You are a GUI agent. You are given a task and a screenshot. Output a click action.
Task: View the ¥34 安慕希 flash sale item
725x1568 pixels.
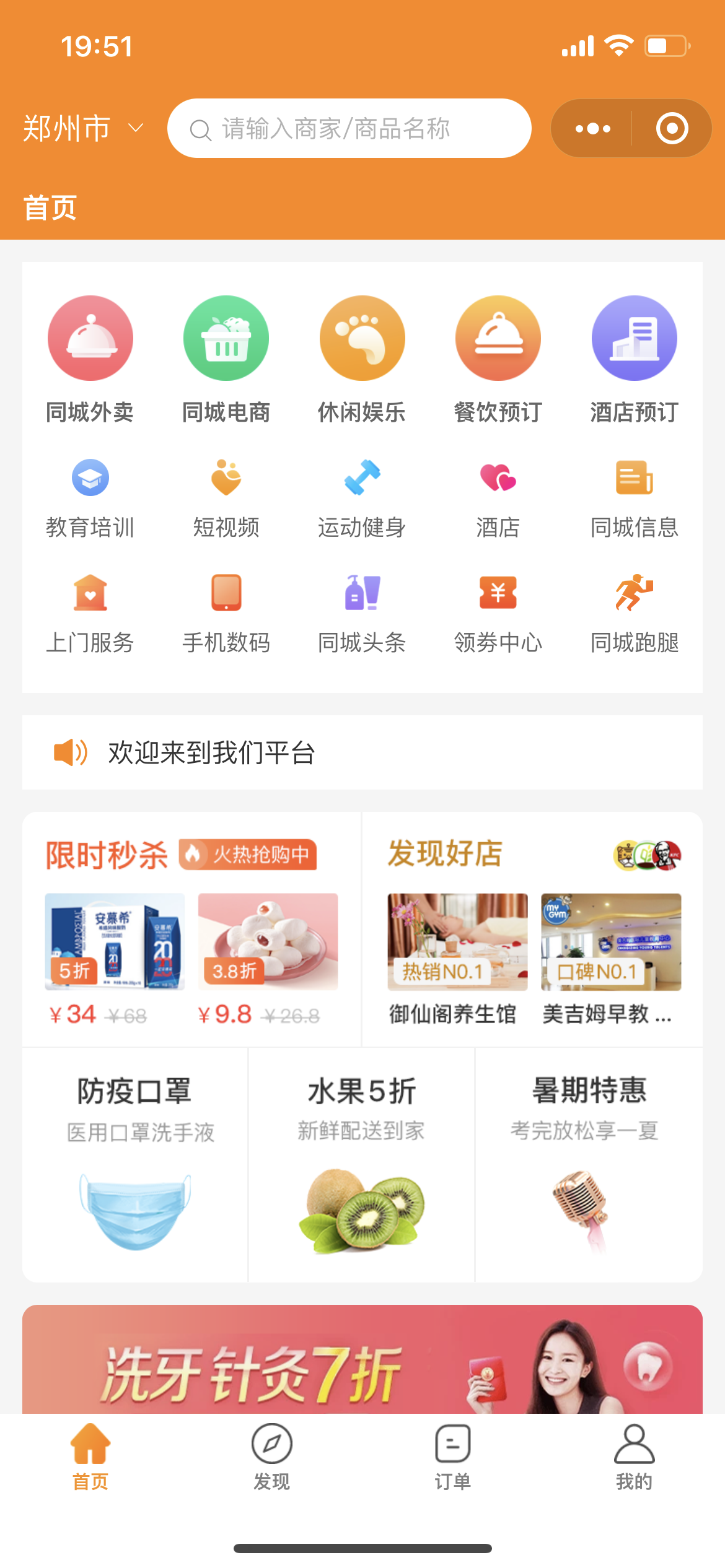point(115,959)
